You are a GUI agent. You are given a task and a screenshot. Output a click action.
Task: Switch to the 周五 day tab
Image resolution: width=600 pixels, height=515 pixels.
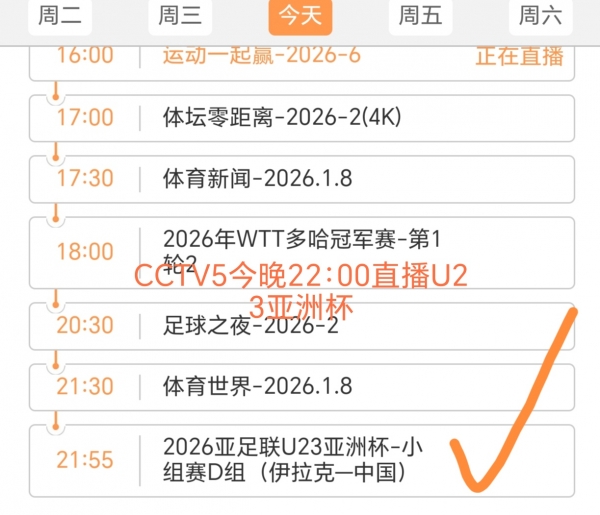(420, 15)
